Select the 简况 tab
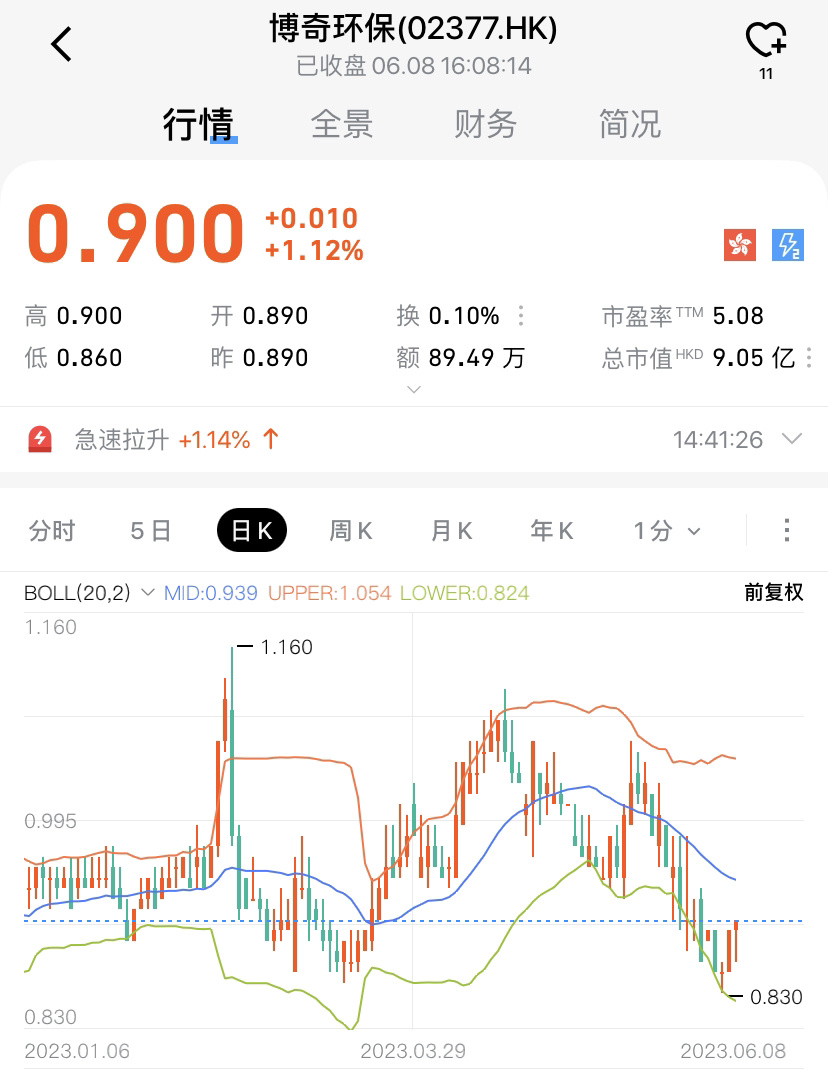 tap(630, 125)
